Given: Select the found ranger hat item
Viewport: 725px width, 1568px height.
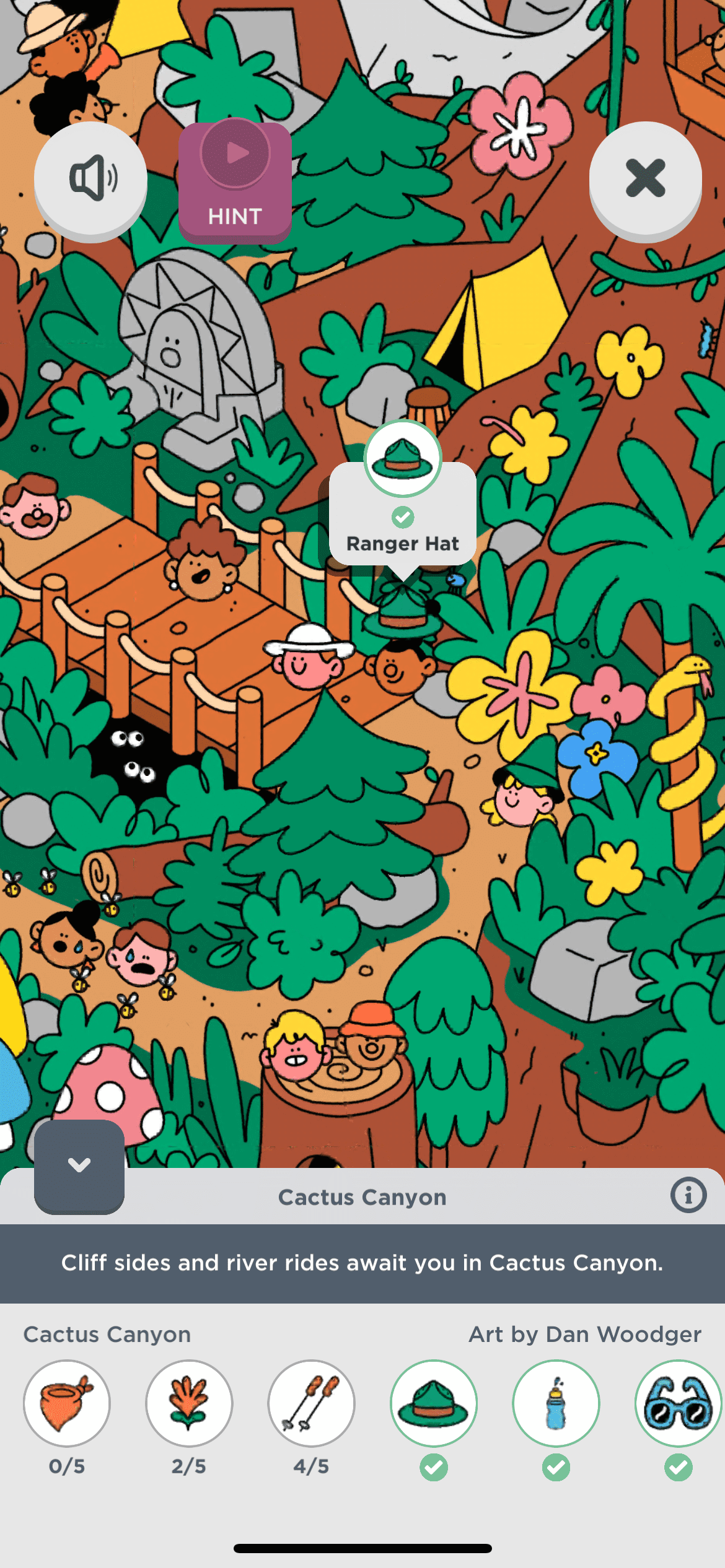Looking at the screenshot, I should click(x=434, y=1403).
